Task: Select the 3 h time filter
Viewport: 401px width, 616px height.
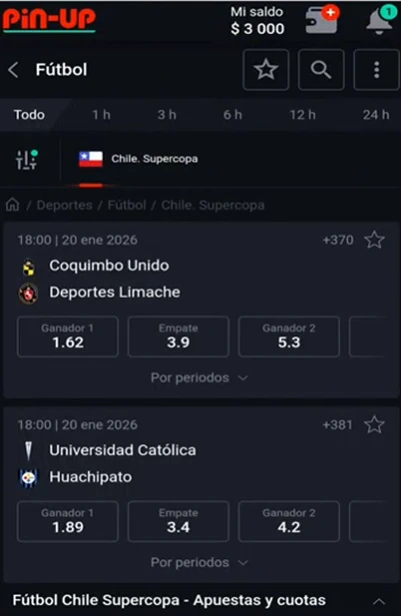Action: pyautogui.click(x=167, y=115)
